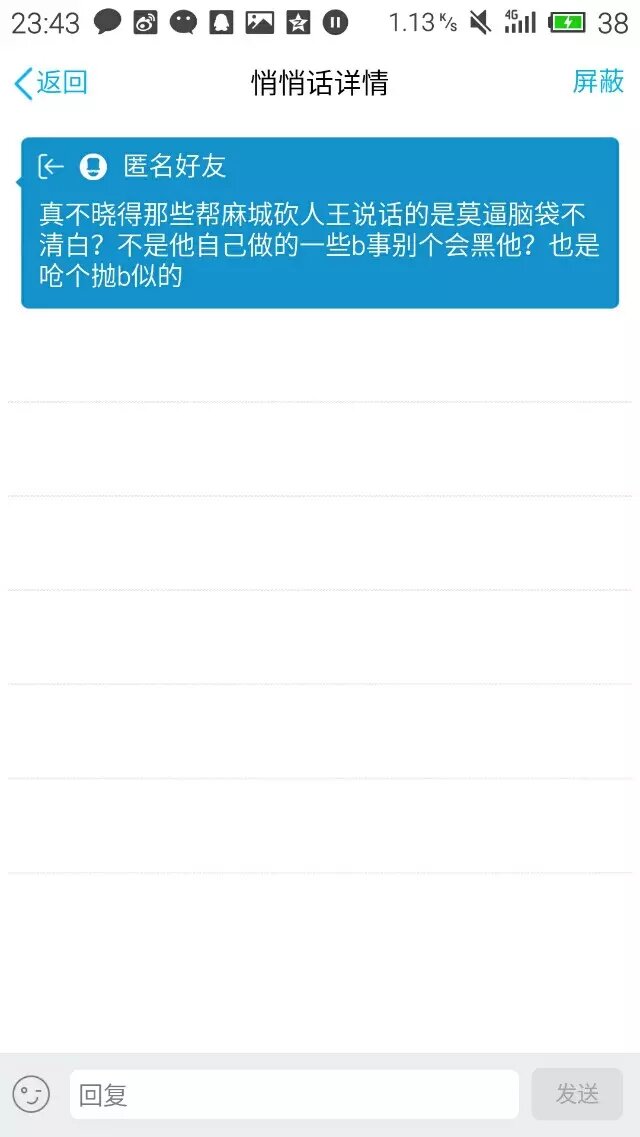
Task: Send the reply with 发送
Action: pyautogui.click(x=577, y=1094)
